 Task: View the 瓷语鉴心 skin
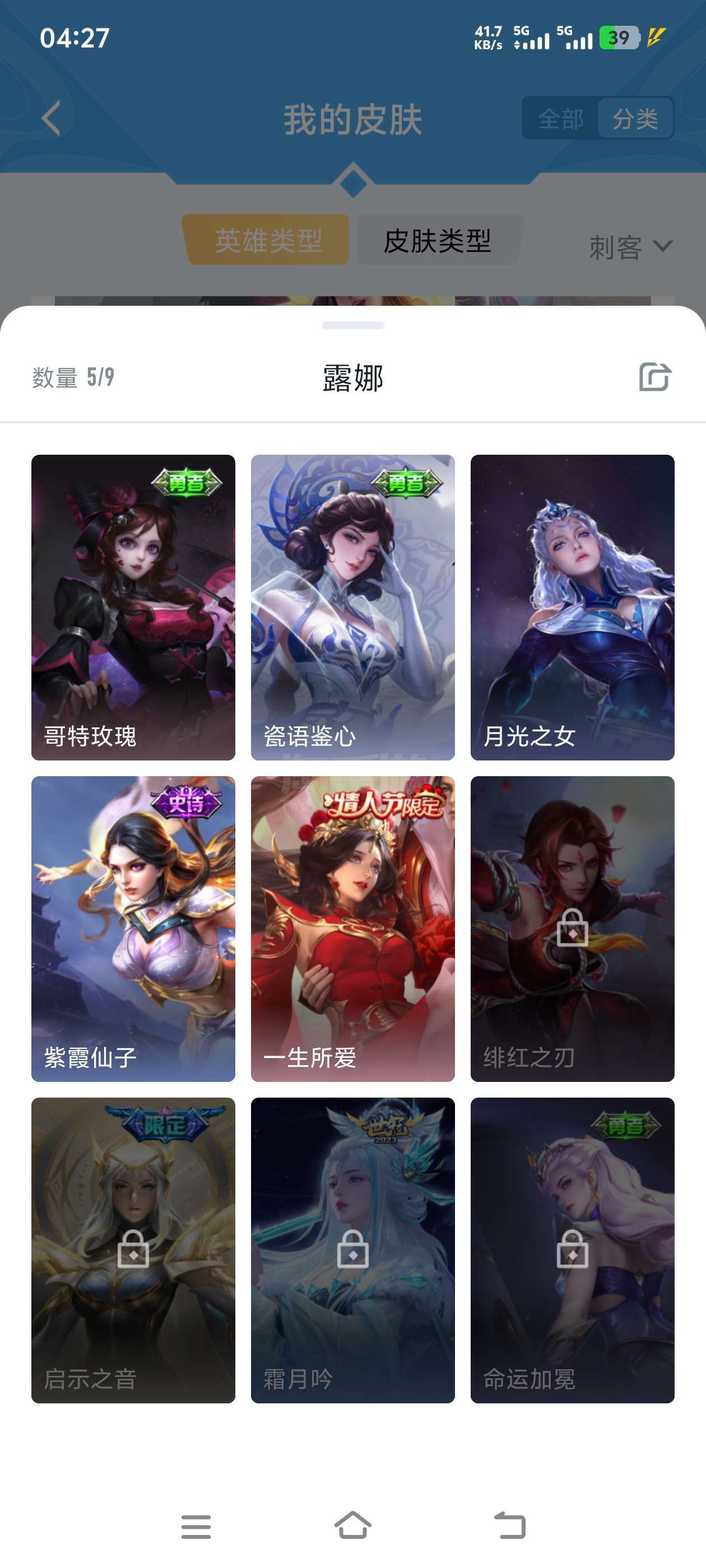(352, 607)
